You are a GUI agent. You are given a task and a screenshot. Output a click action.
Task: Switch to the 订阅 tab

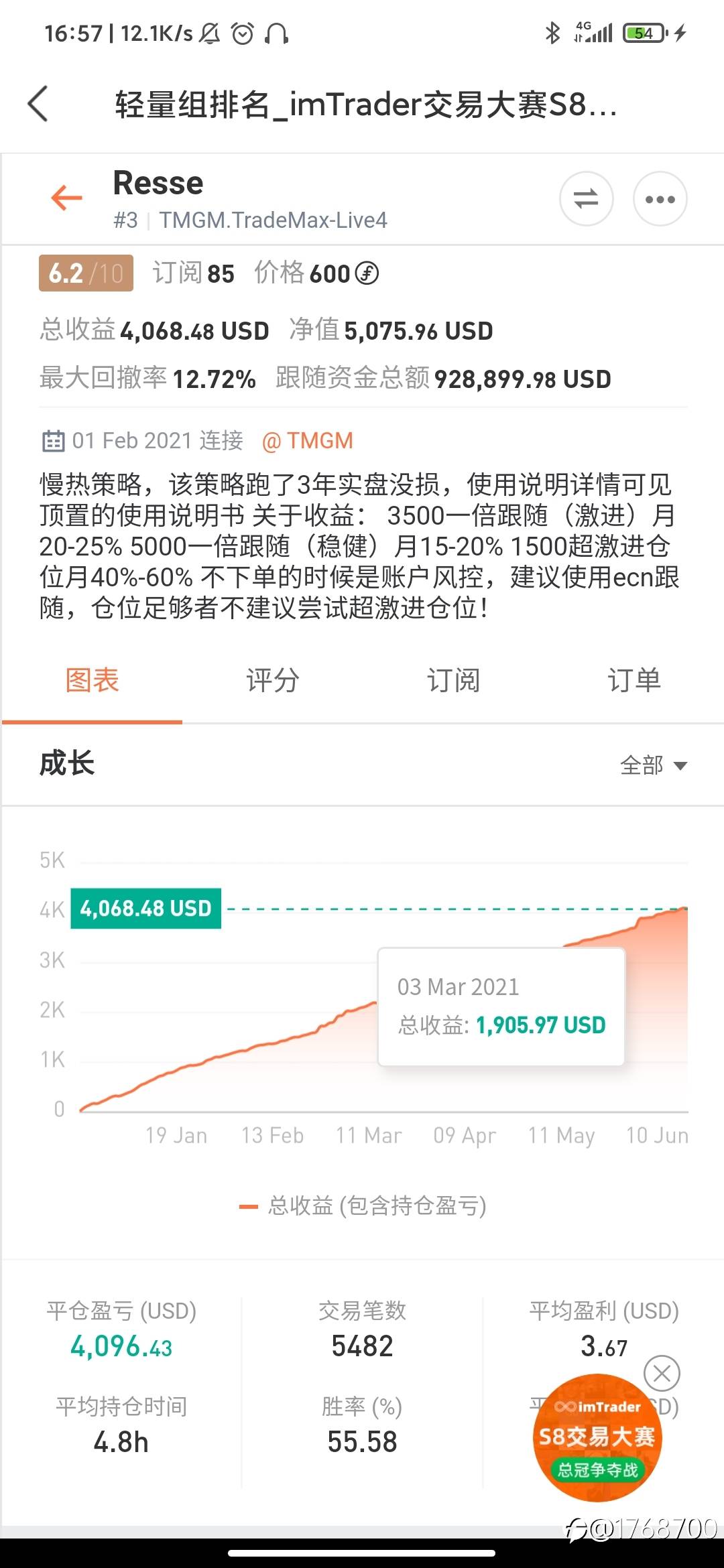pyautogui.click(x=453, y=681)
